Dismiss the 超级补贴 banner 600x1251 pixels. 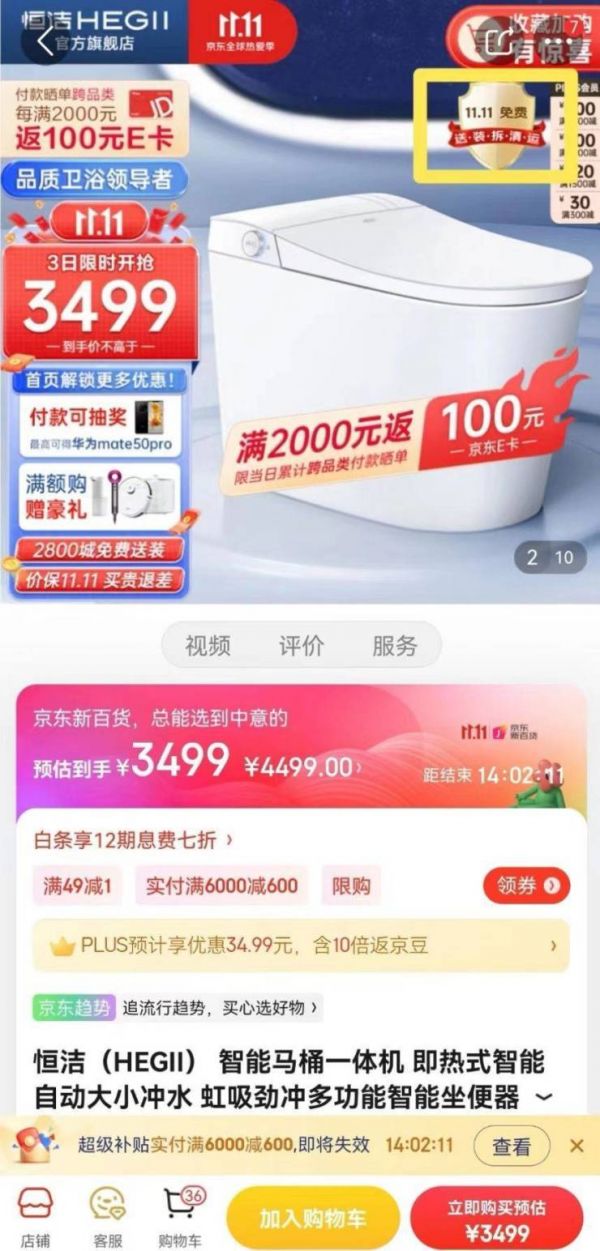tap(576, 1146)
